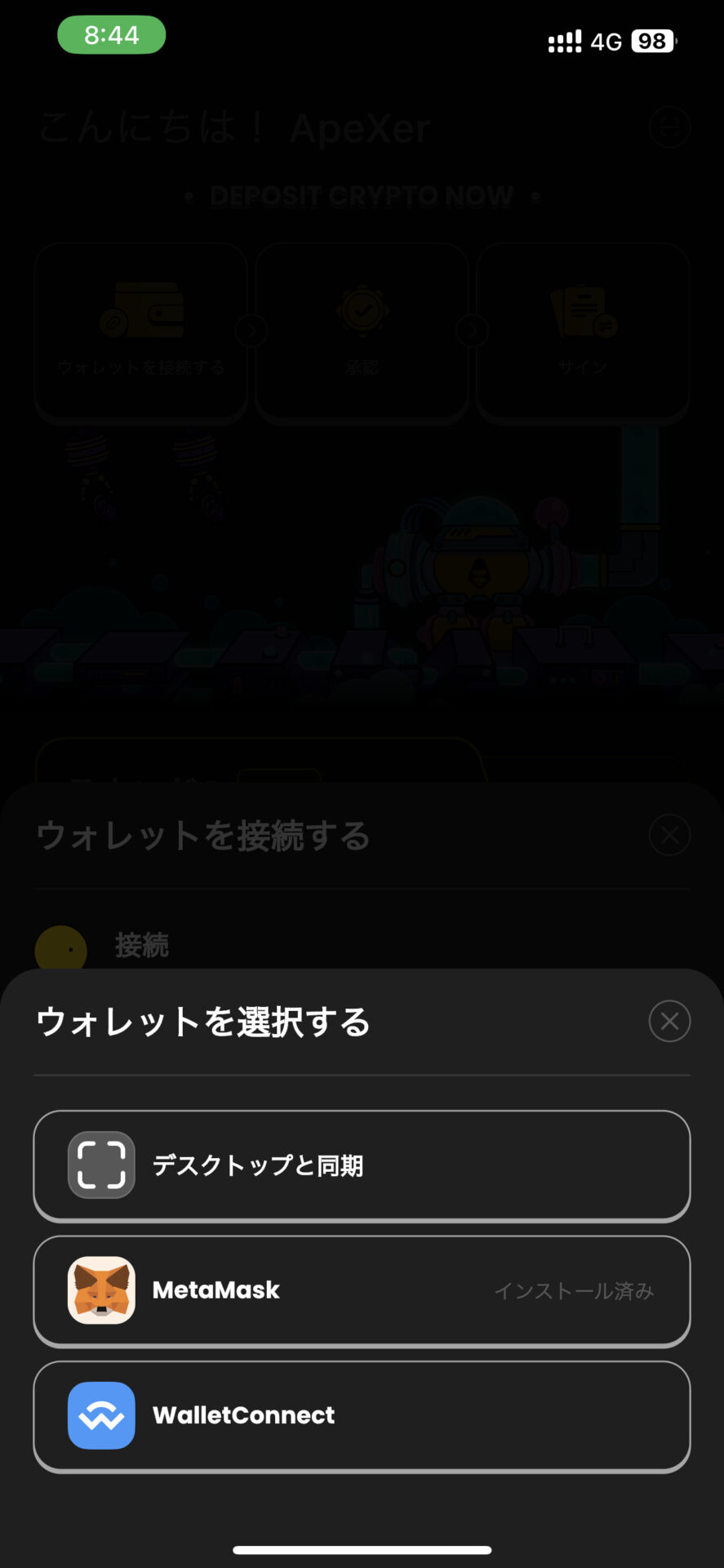Select デスクトップと同期 option
The height and width of the screenshot is (1568, 724).
[362, 1165]
